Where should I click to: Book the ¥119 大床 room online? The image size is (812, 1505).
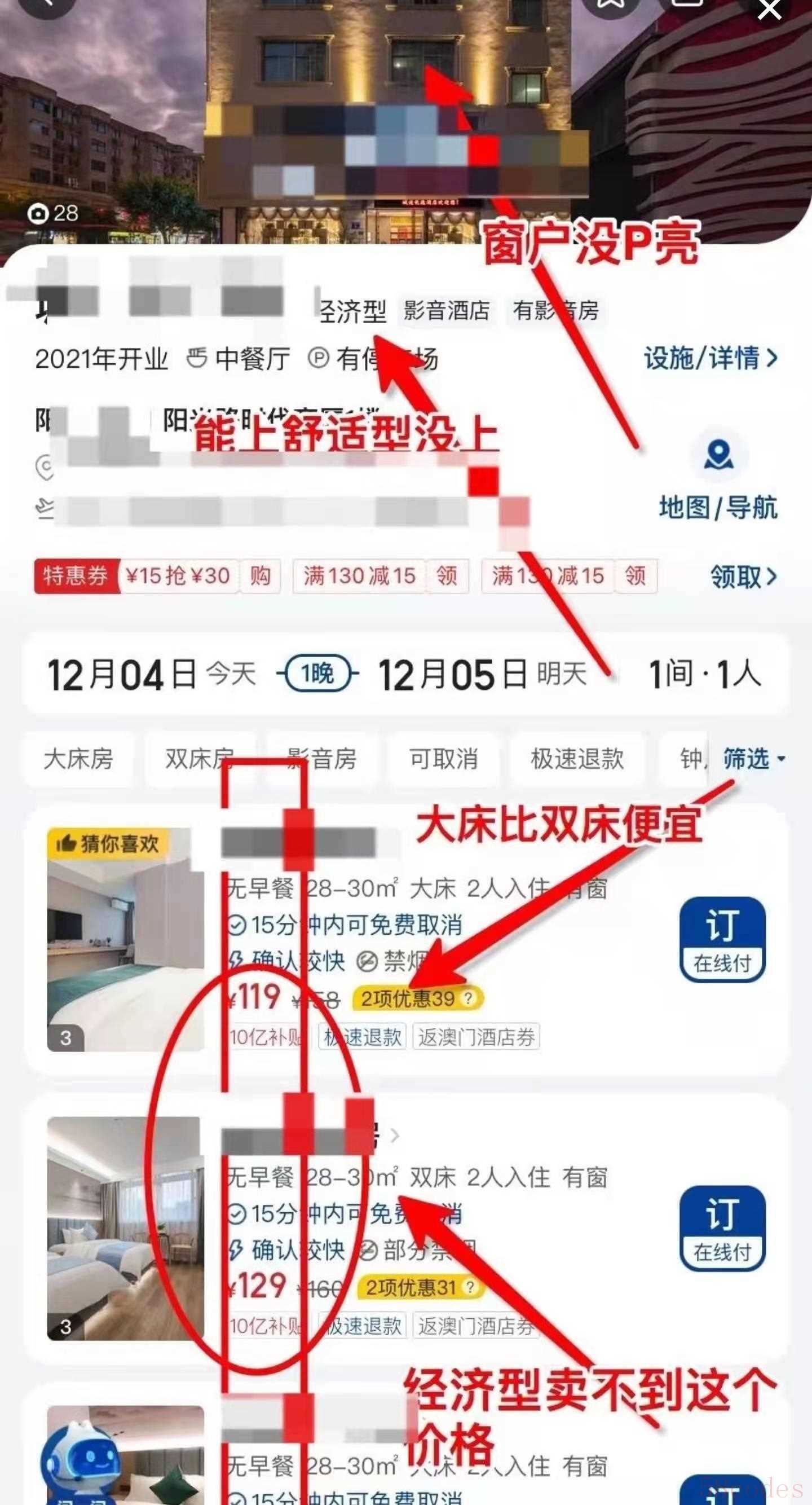pyautogui.click(x=722, y=939)
